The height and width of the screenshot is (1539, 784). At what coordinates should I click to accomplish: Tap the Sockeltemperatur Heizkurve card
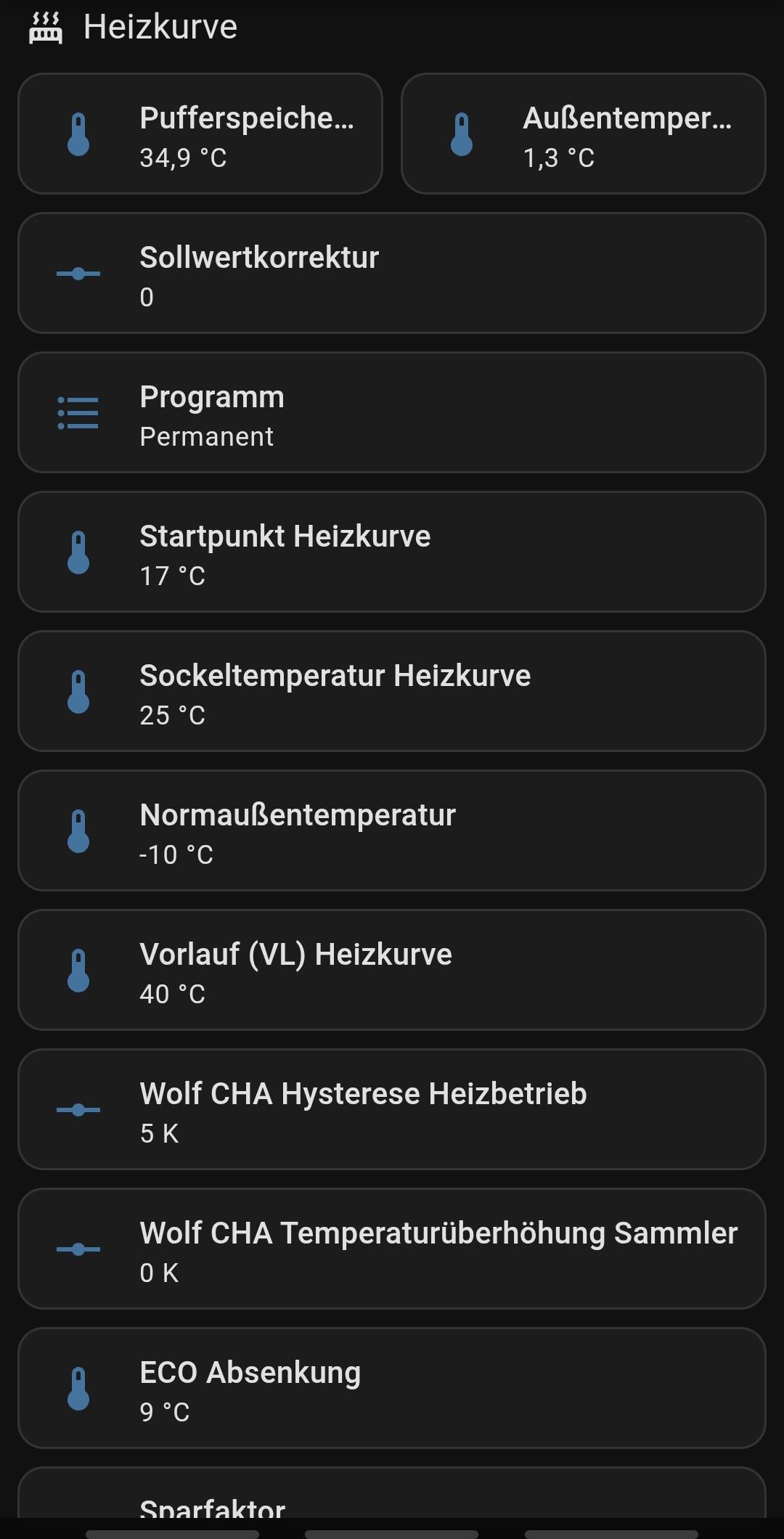tap(392, 692)
